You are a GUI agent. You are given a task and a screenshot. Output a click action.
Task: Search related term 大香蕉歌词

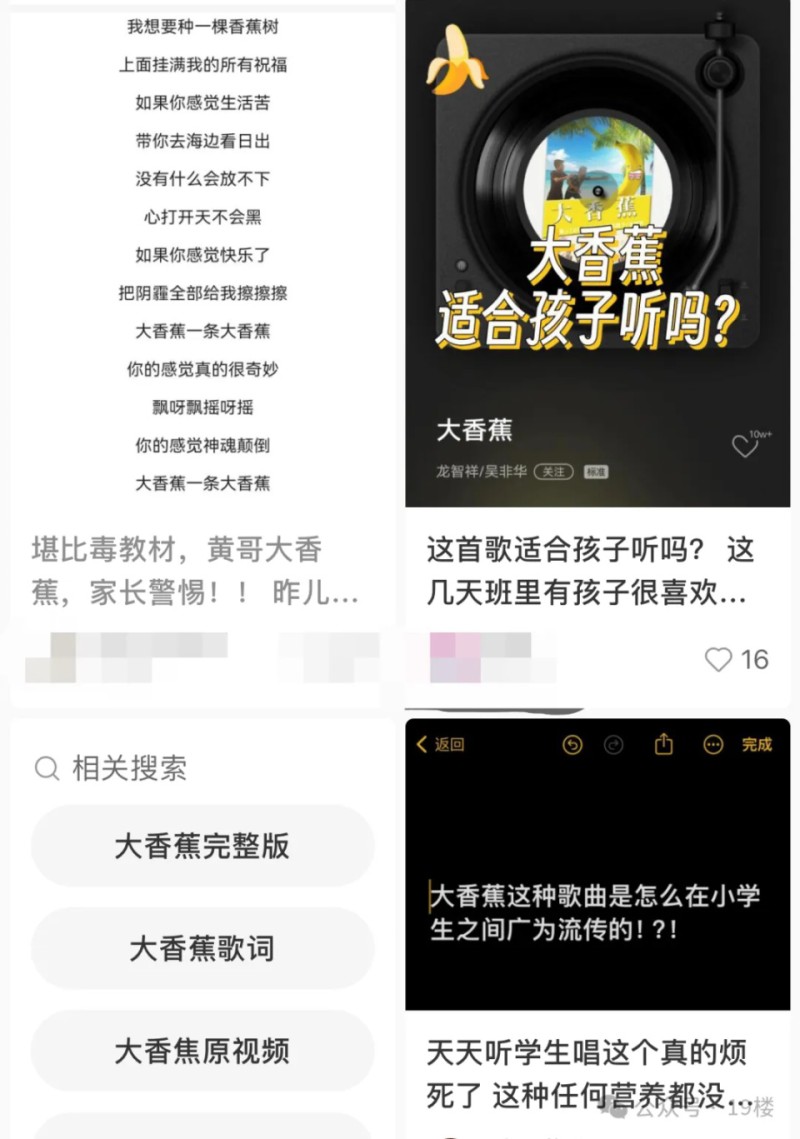[x=202, y=949]
